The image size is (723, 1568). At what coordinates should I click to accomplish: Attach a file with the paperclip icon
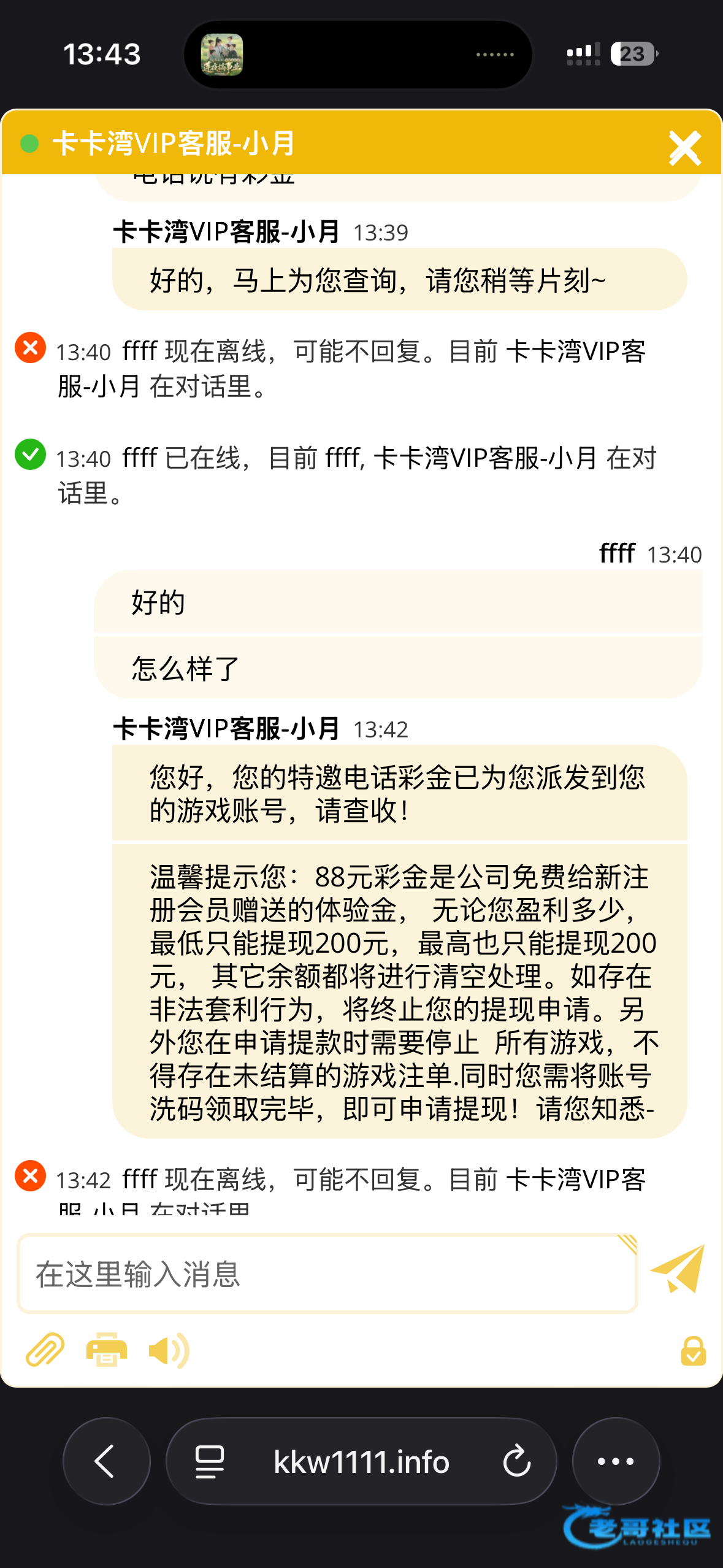pos(45,1350)
